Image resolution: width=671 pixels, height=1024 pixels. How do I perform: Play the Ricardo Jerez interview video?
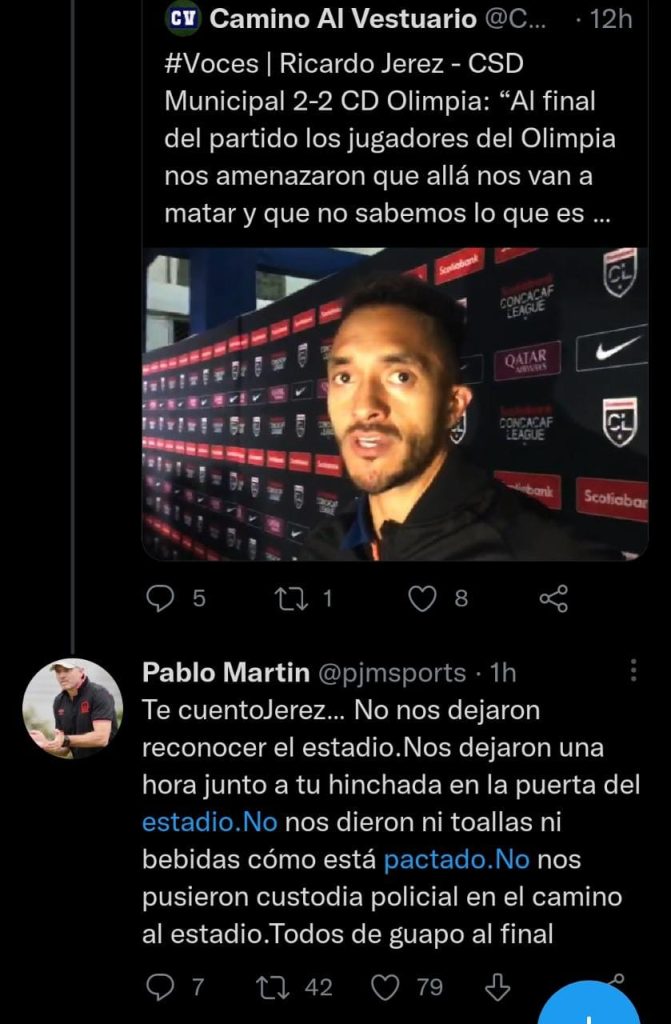click(x=395, y=403)
